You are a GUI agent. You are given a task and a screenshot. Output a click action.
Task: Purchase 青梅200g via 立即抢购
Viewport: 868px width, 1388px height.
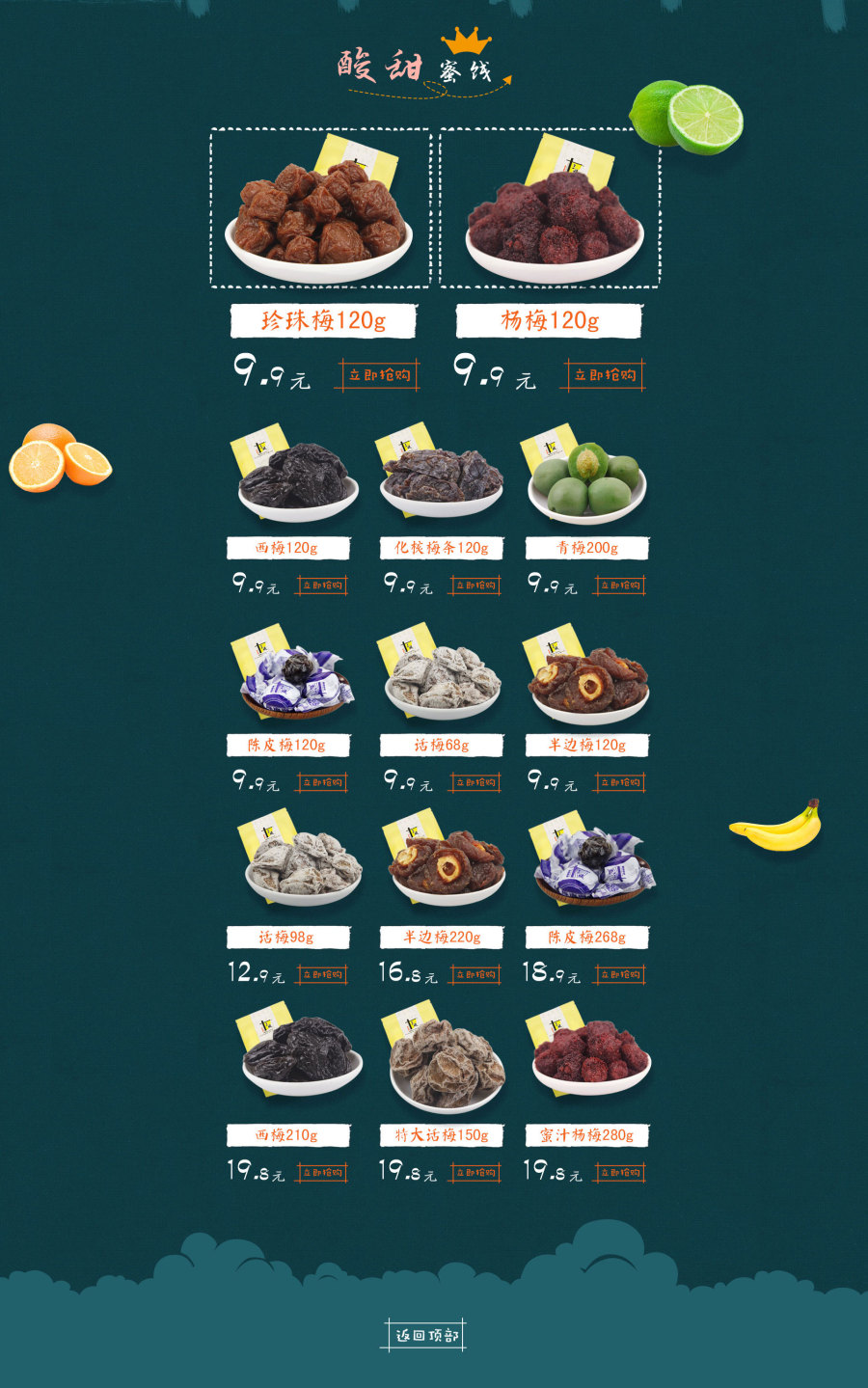(620, 585)
